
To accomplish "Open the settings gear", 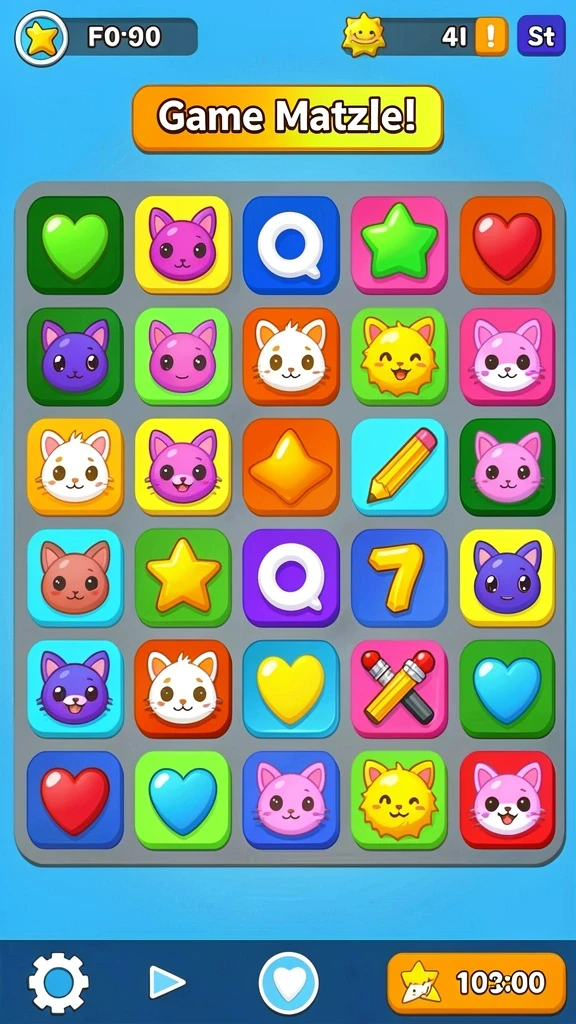I will (58, 982).
